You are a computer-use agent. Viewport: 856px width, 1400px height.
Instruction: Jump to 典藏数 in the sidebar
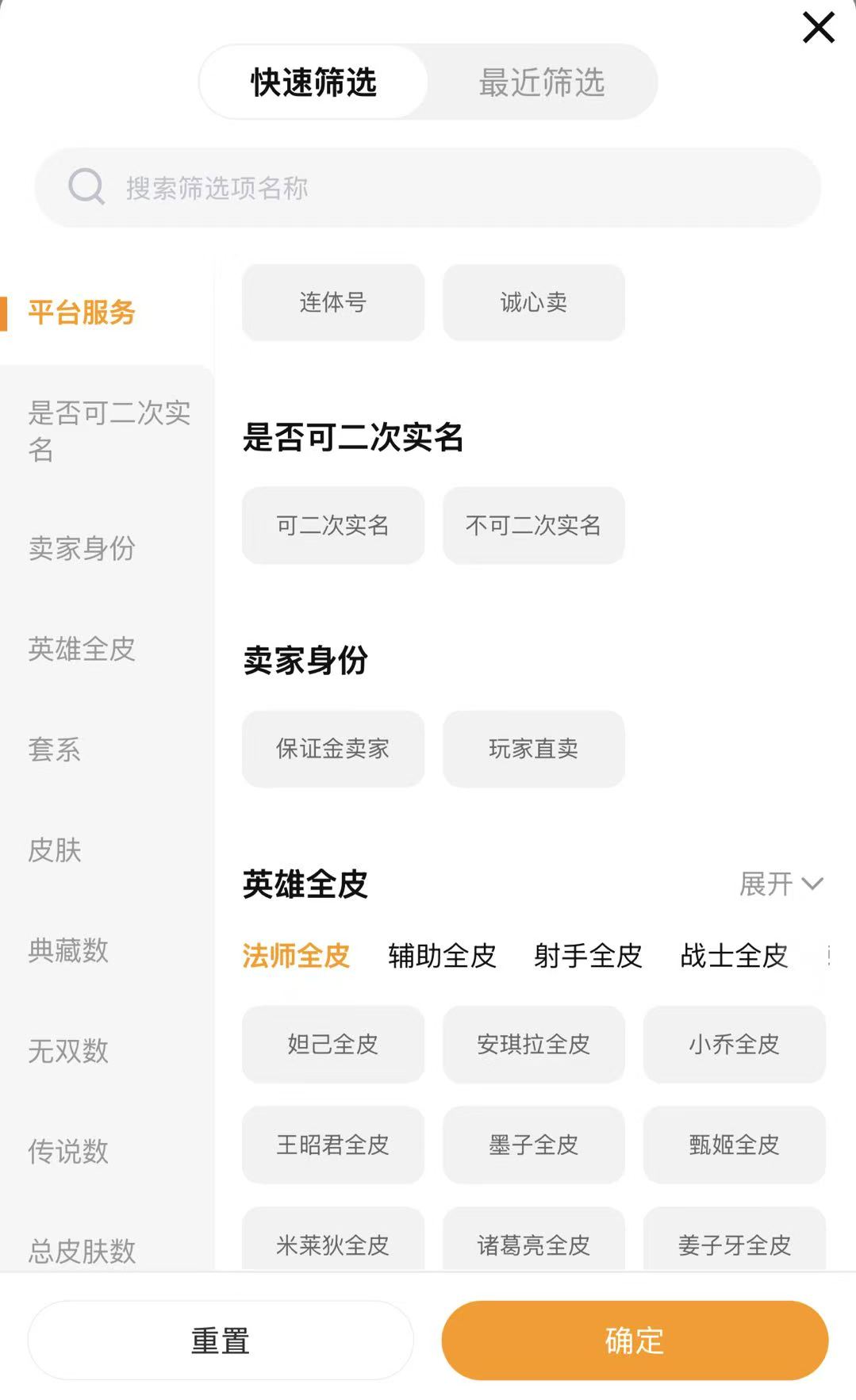pos(68,950)
